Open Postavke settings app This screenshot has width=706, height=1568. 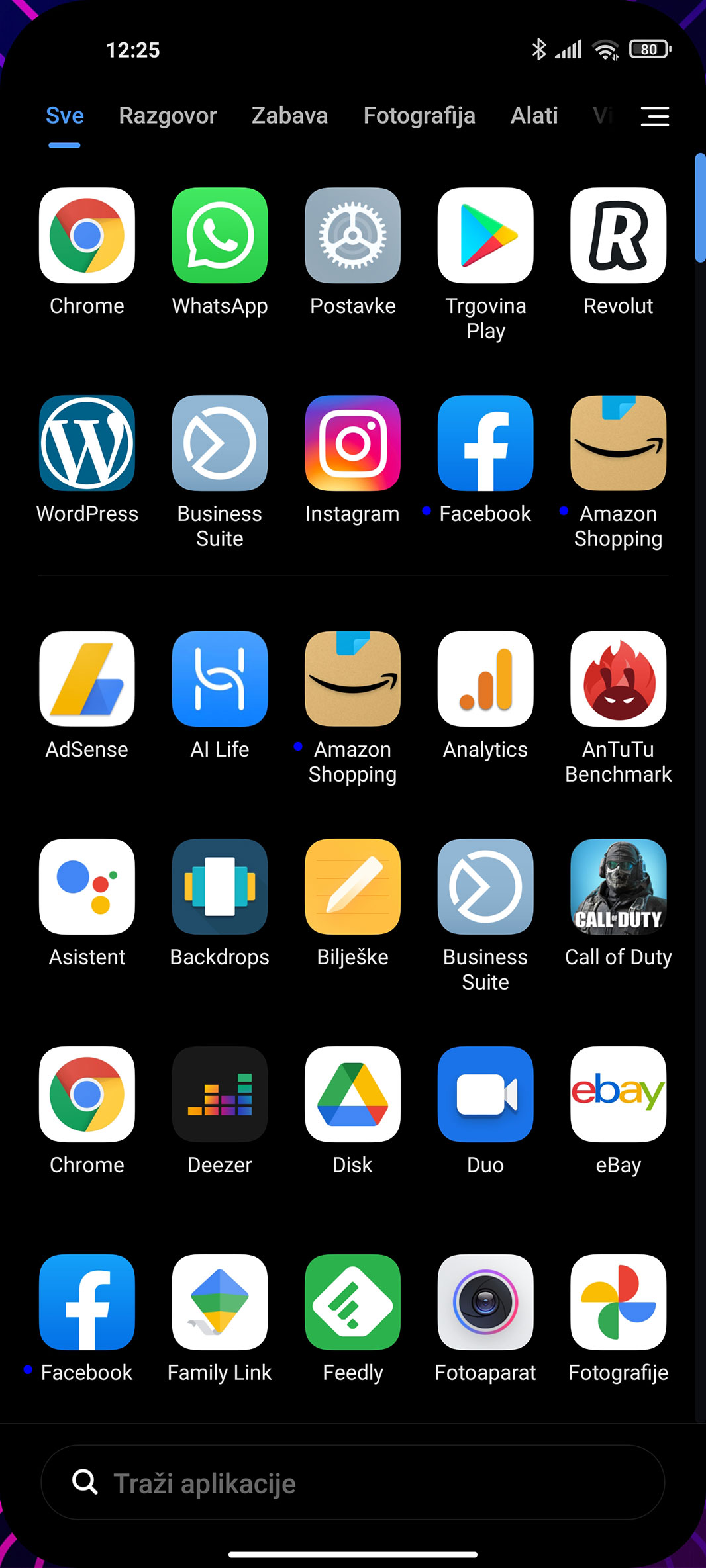(352, 236)
